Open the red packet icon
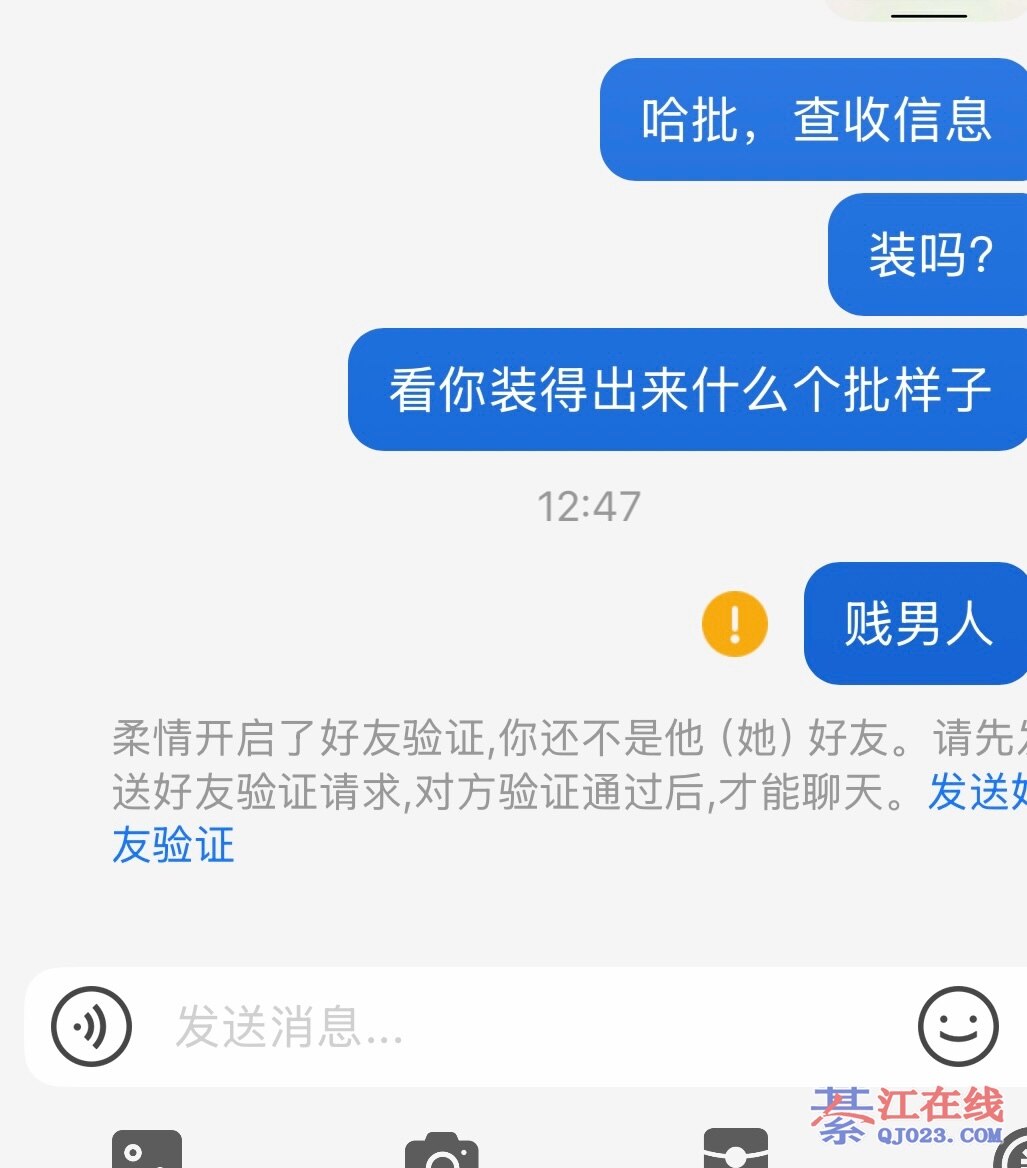The image size is (1027, 1168). 735,1152
